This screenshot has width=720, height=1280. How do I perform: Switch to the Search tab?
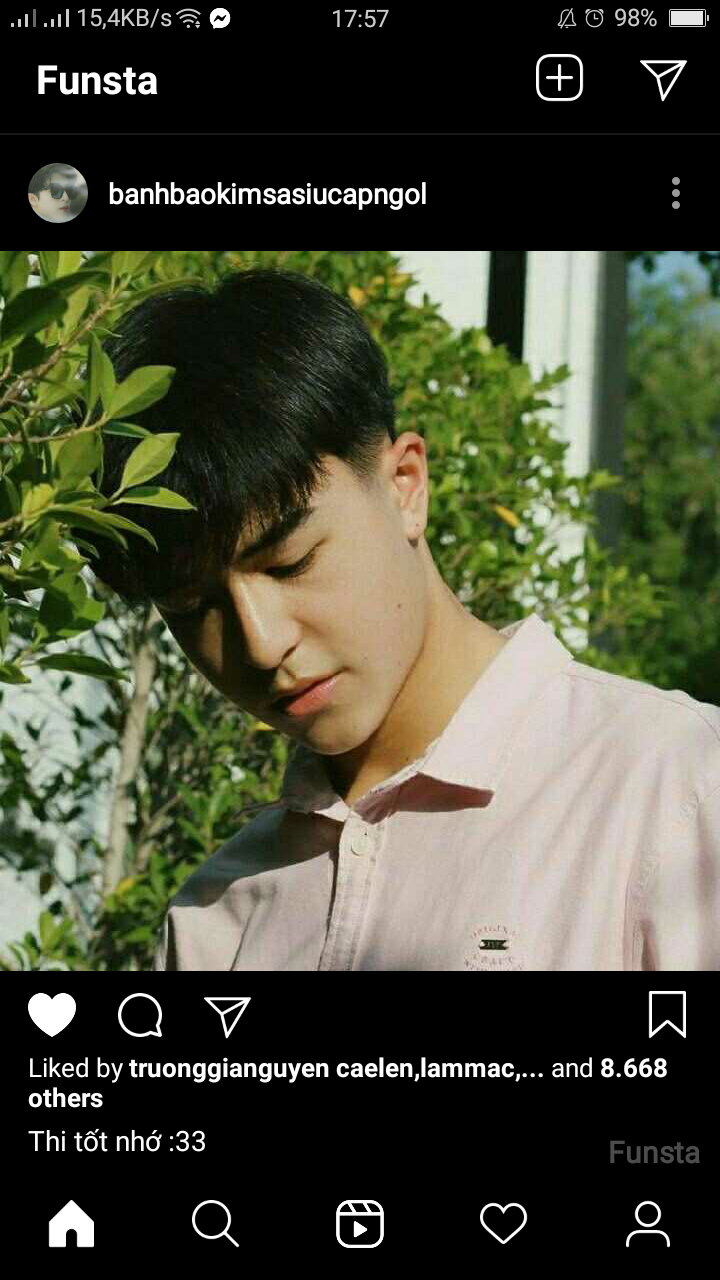pyautogui.click(x=215, y=1223)
